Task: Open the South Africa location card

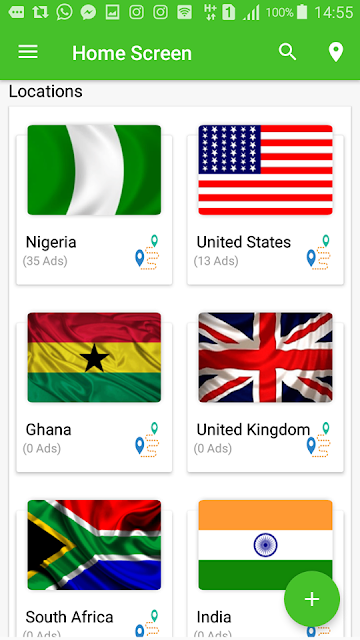Action: (94, 568)
